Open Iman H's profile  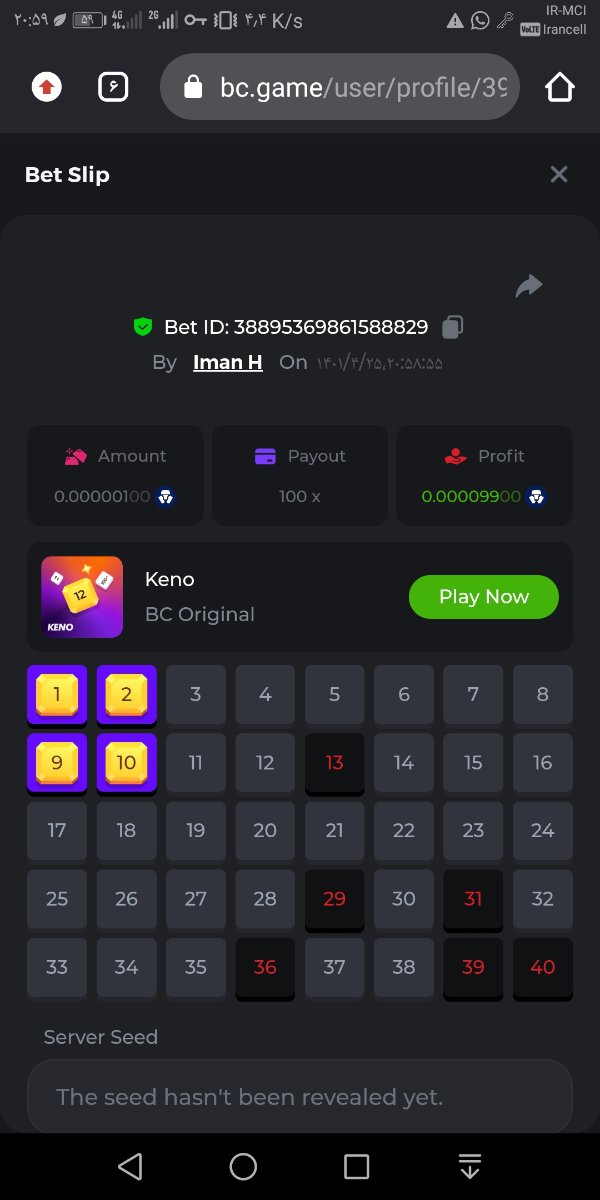tap(227, 362)
